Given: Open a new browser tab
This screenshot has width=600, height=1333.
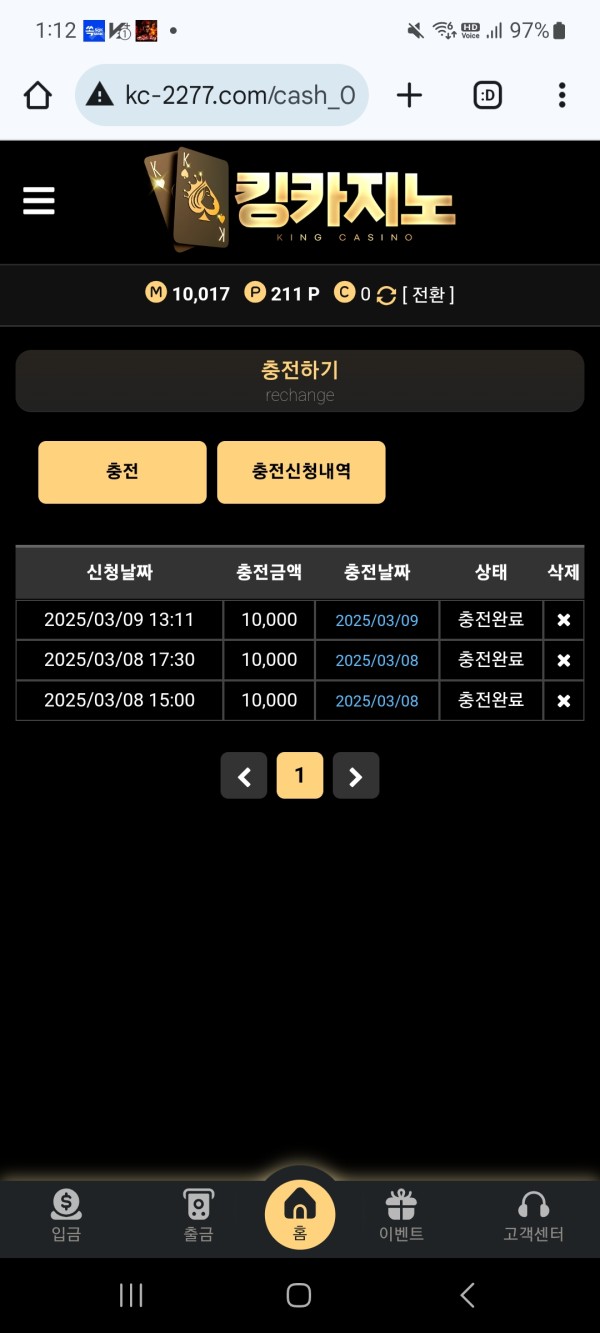Looking at the screenshot, I should point(409,95).
